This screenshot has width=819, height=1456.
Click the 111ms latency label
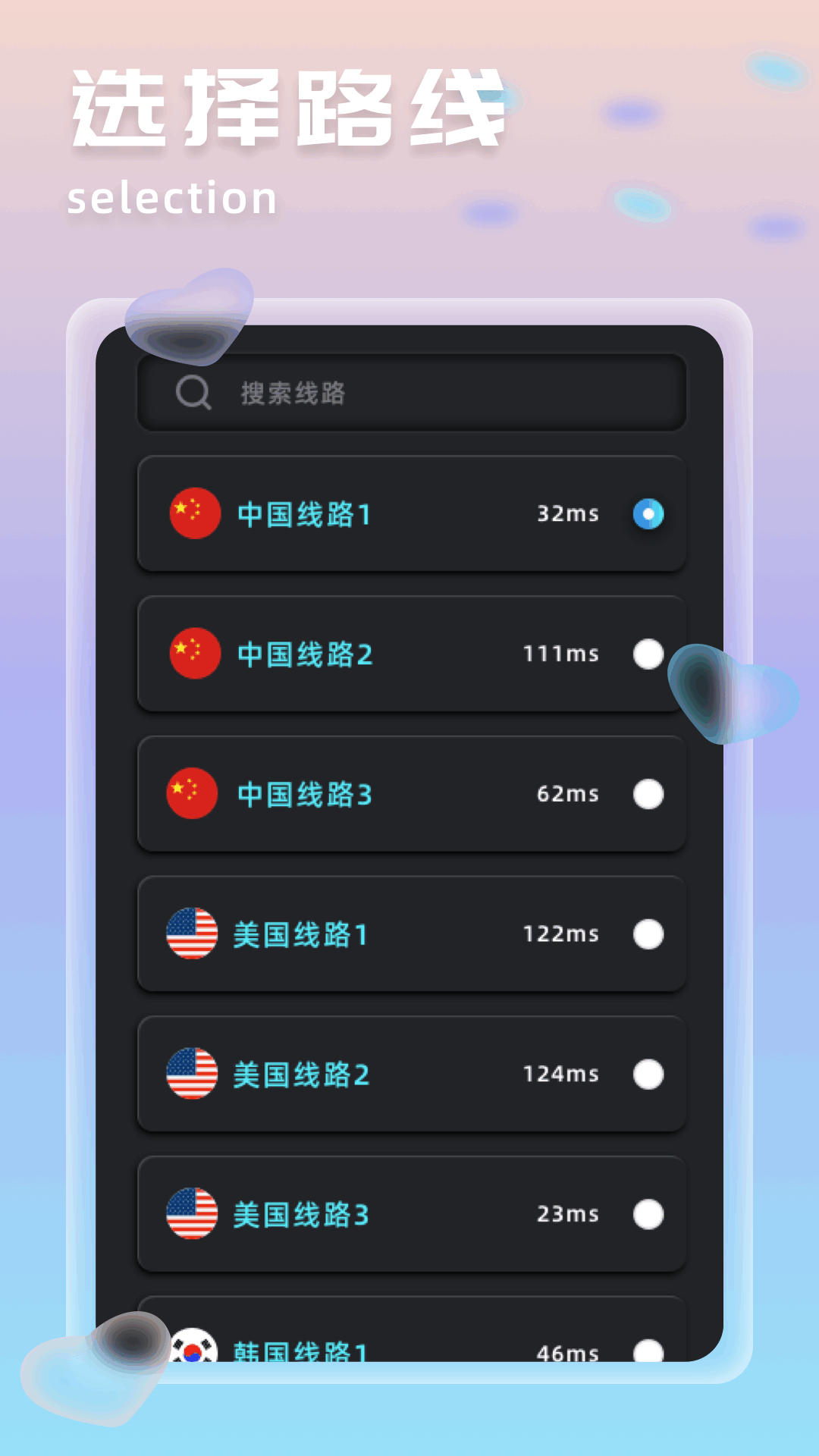[x=560, y=654]
